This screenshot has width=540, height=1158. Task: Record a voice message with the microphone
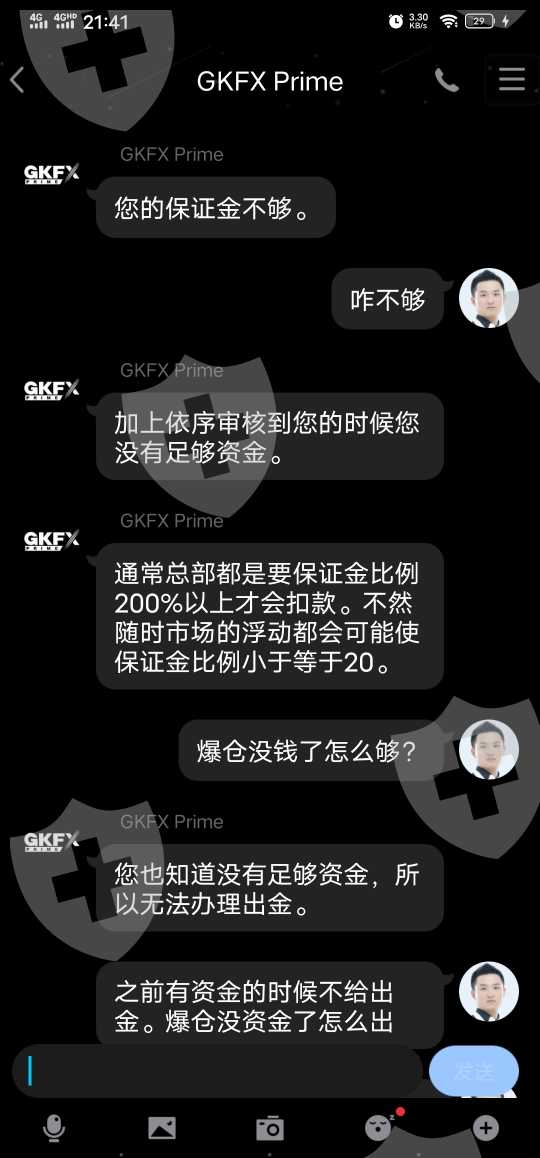click(x=54, y=1128)
